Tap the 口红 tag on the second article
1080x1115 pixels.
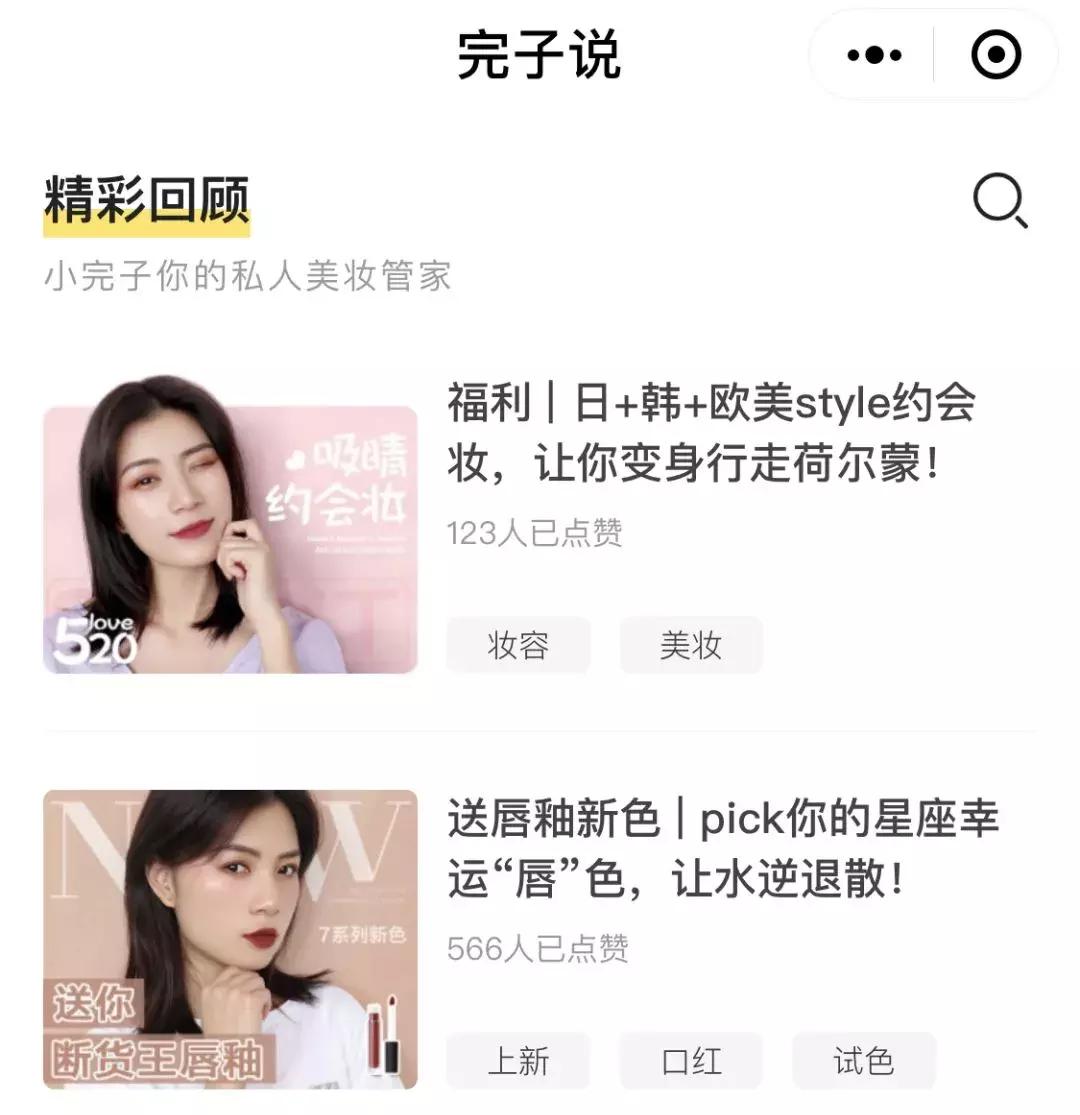click(690, 1061)
